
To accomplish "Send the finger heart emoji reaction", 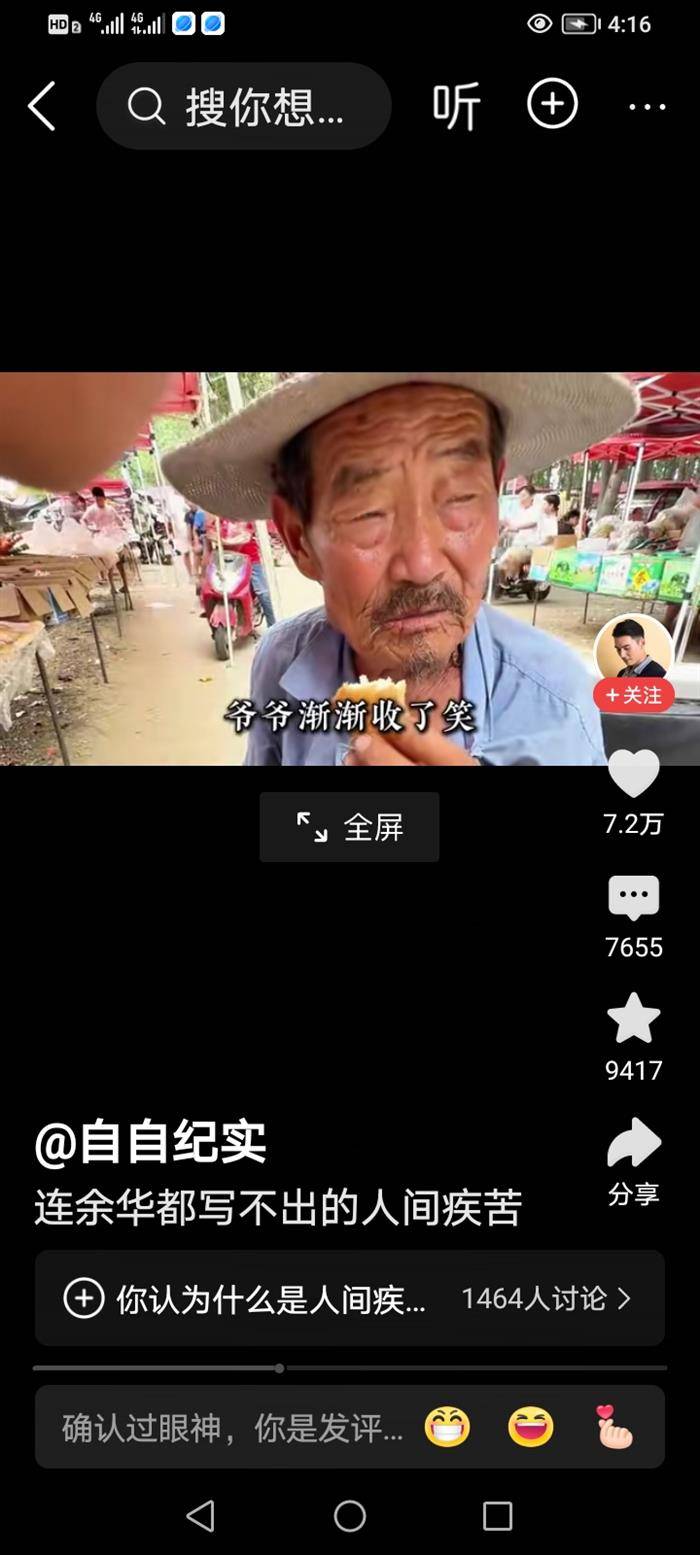I will coord(614,1427).
